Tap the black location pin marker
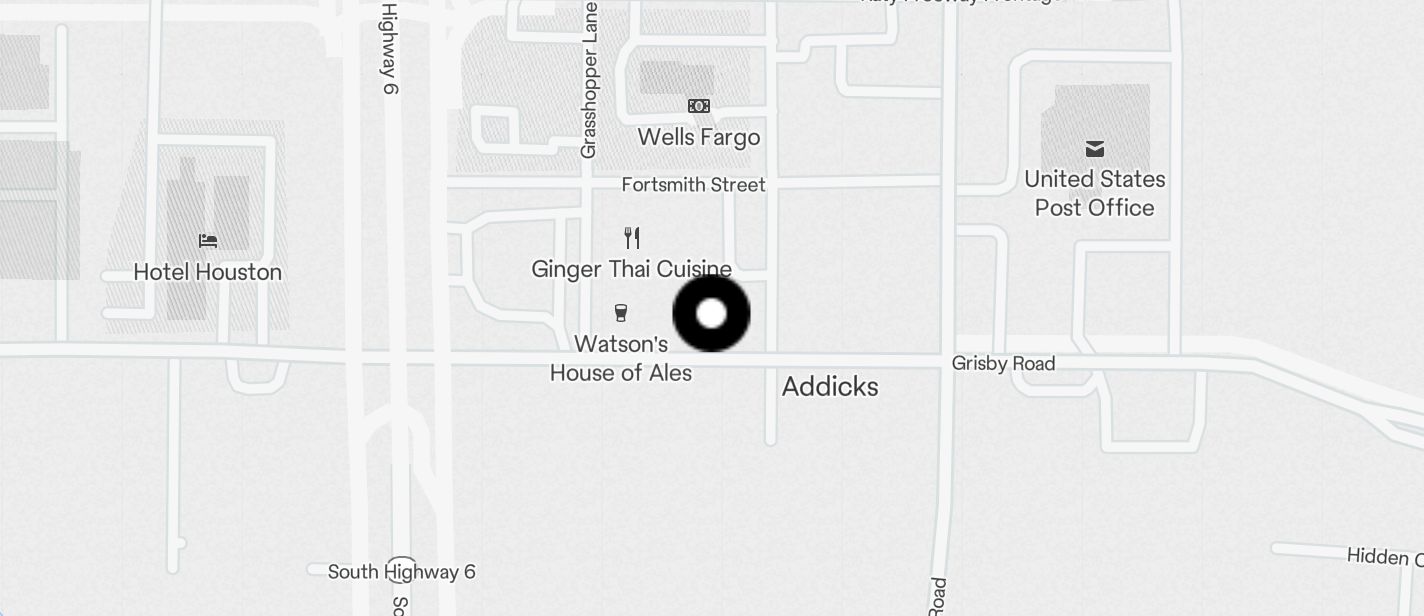 click(x=711, y=314)
